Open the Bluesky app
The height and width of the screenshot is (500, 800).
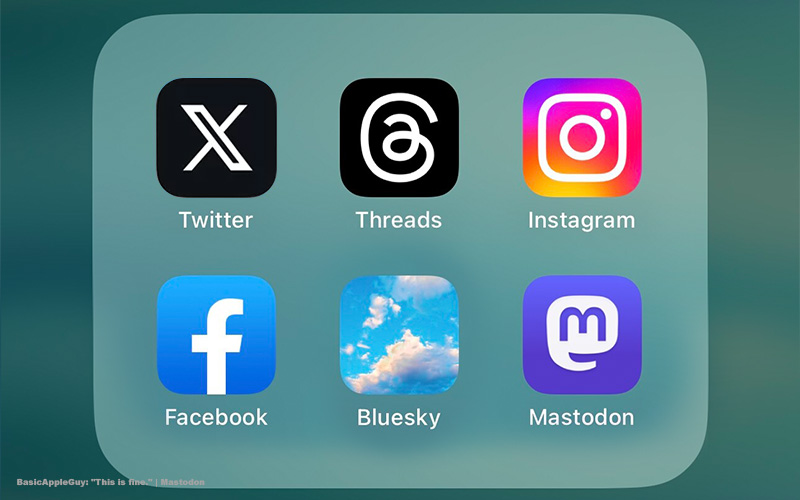coord(399,335)
